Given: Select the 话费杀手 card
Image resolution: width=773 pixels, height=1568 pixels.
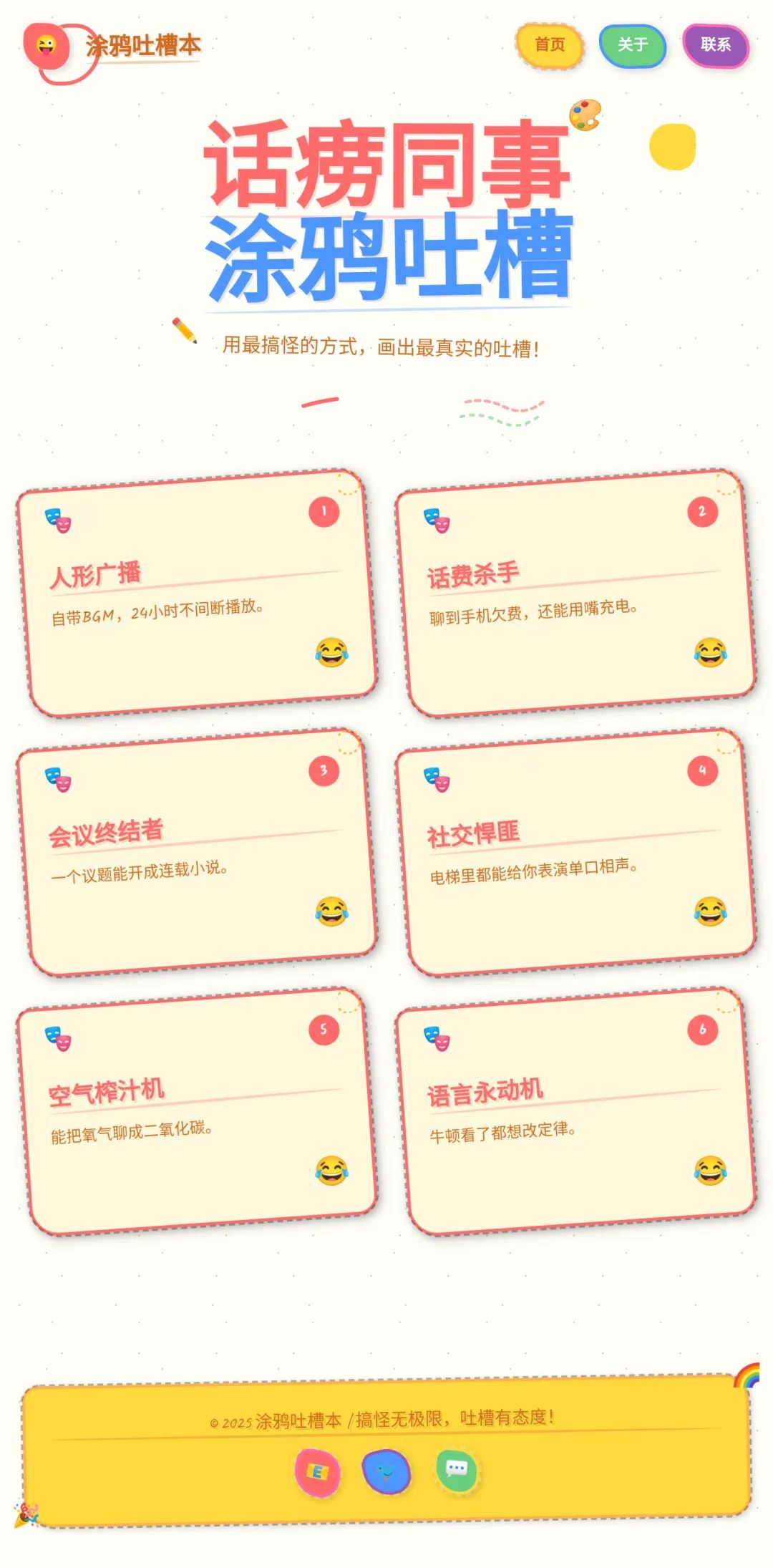Looking at the screenshot, I should click(x=575, y=593).
